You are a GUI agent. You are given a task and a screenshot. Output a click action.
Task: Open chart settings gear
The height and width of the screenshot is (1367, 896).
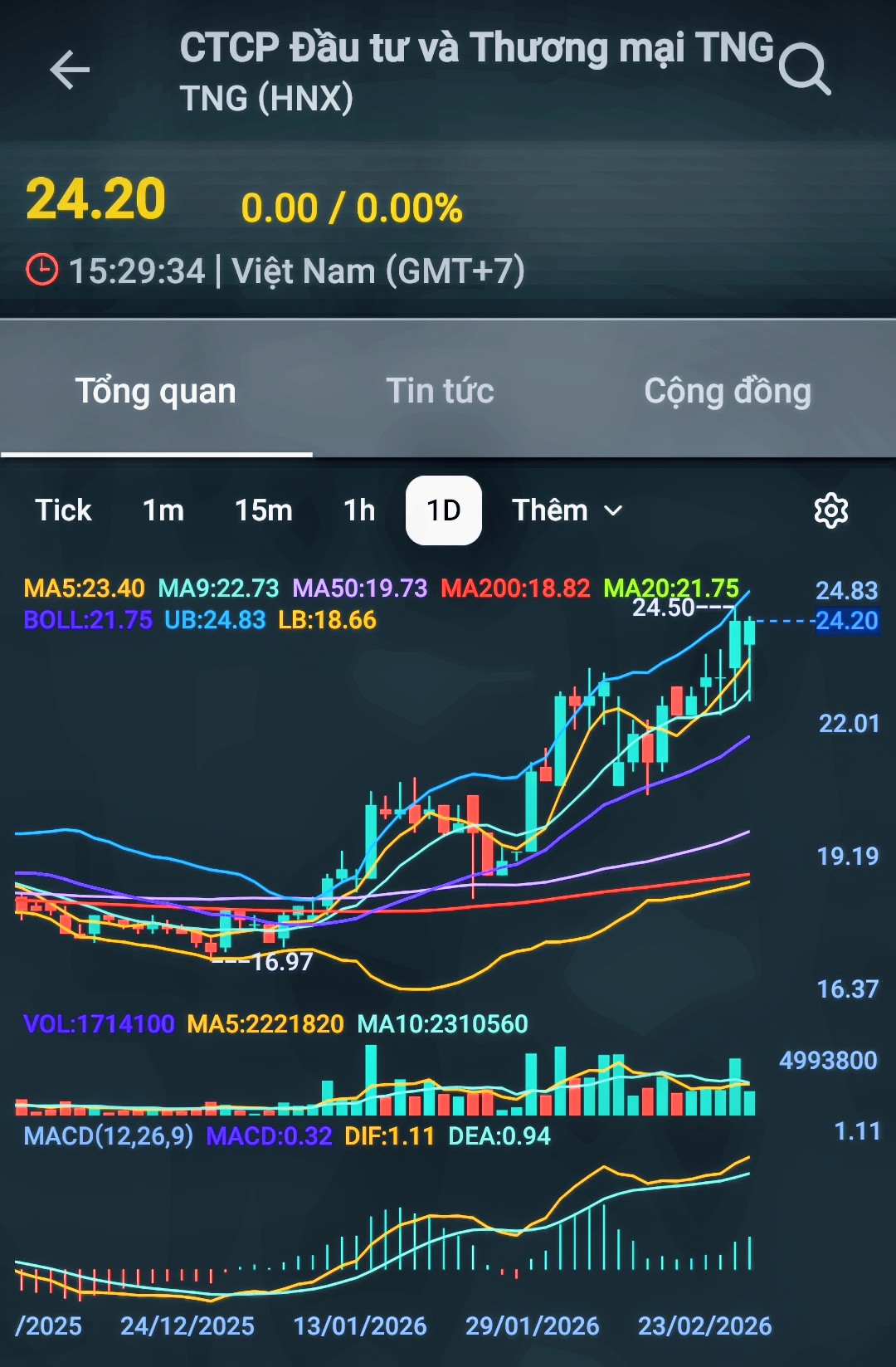(830, 510)
